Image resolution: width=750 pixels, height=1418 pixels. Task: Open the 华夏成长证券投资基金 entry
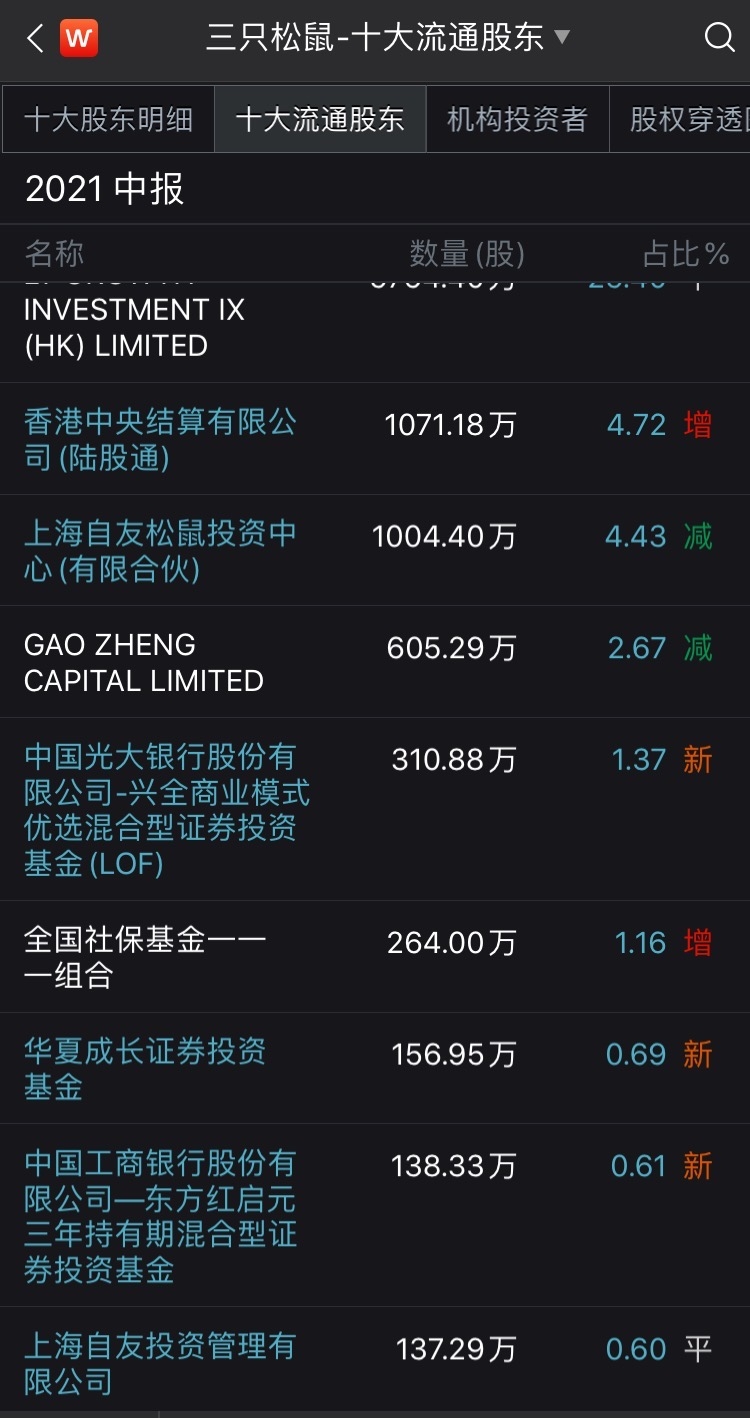tap(145, 1068)
